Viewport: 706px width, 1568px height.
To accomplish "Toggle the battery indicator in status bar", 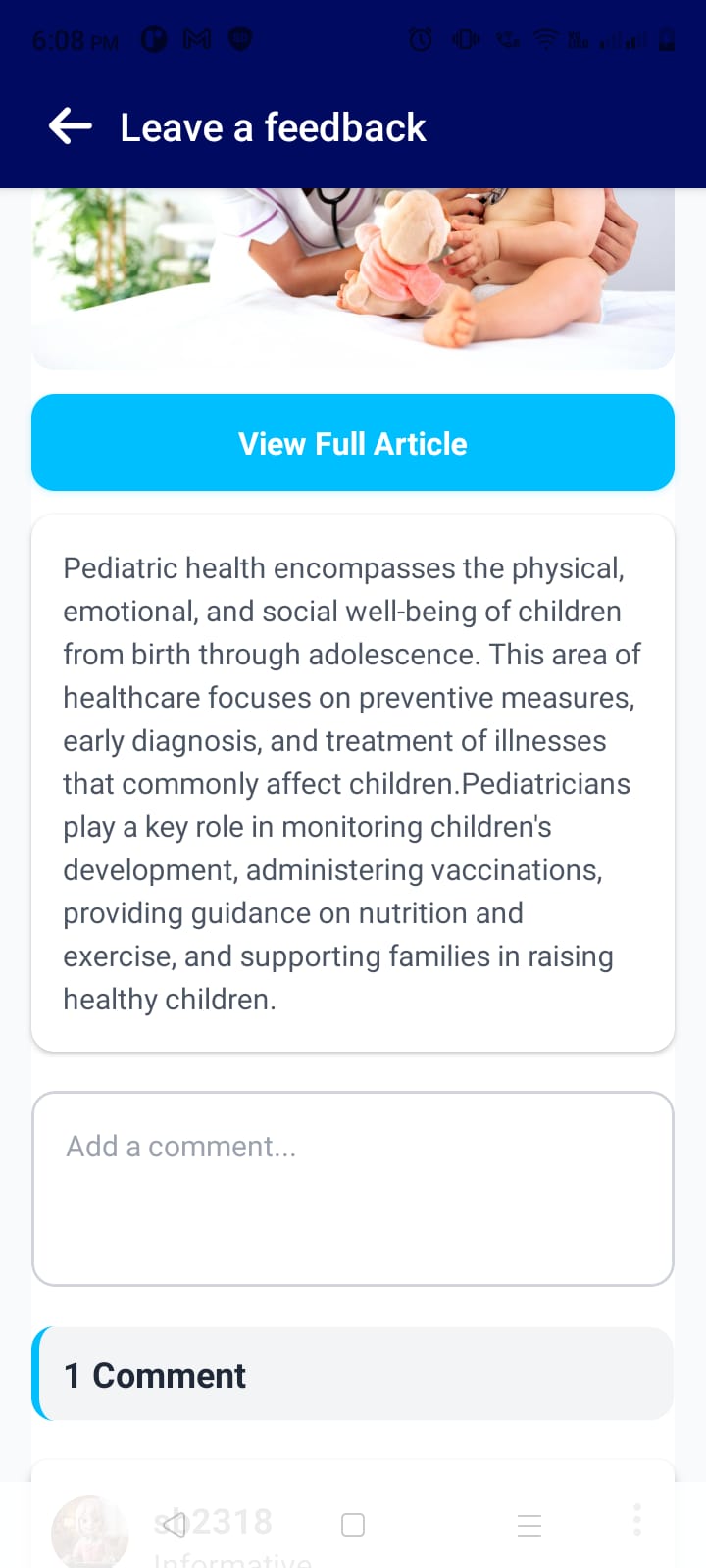I will point(667,41).
